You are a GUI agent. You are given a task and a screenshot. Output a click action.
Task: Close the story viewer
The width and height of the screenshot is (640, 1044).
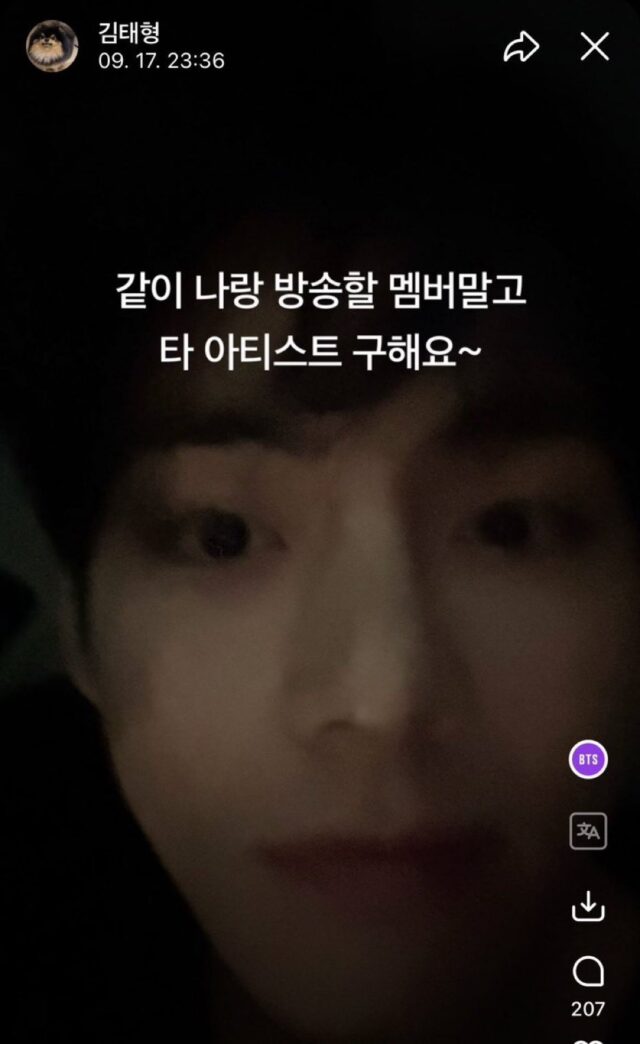595,47
